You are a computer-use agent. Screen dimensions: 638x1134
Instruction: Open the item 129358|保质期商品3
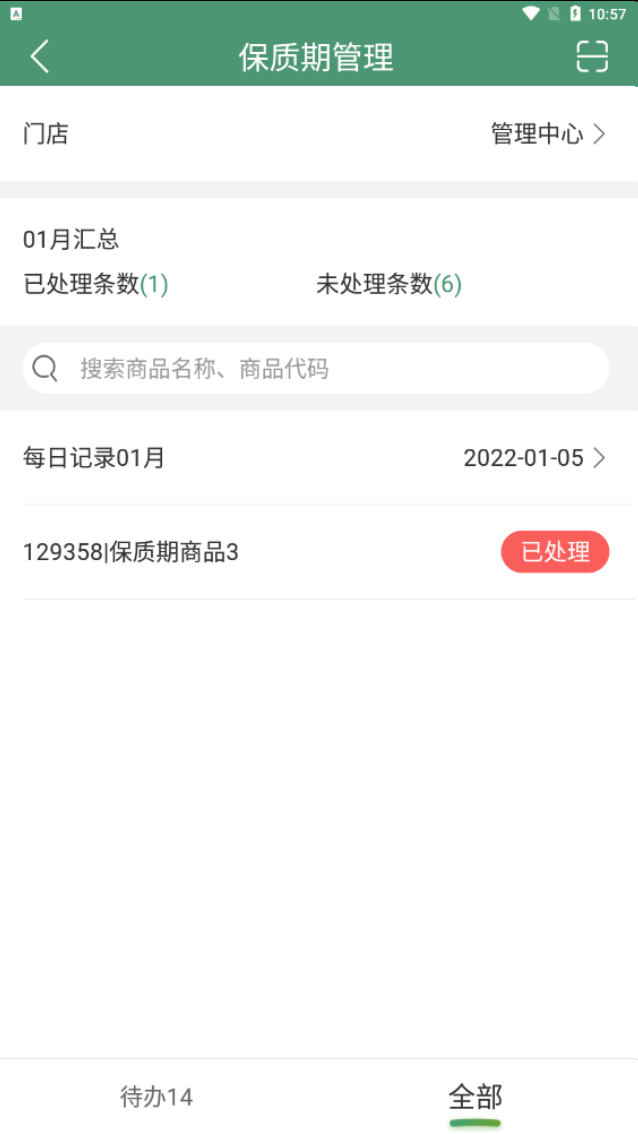(319, 553)
